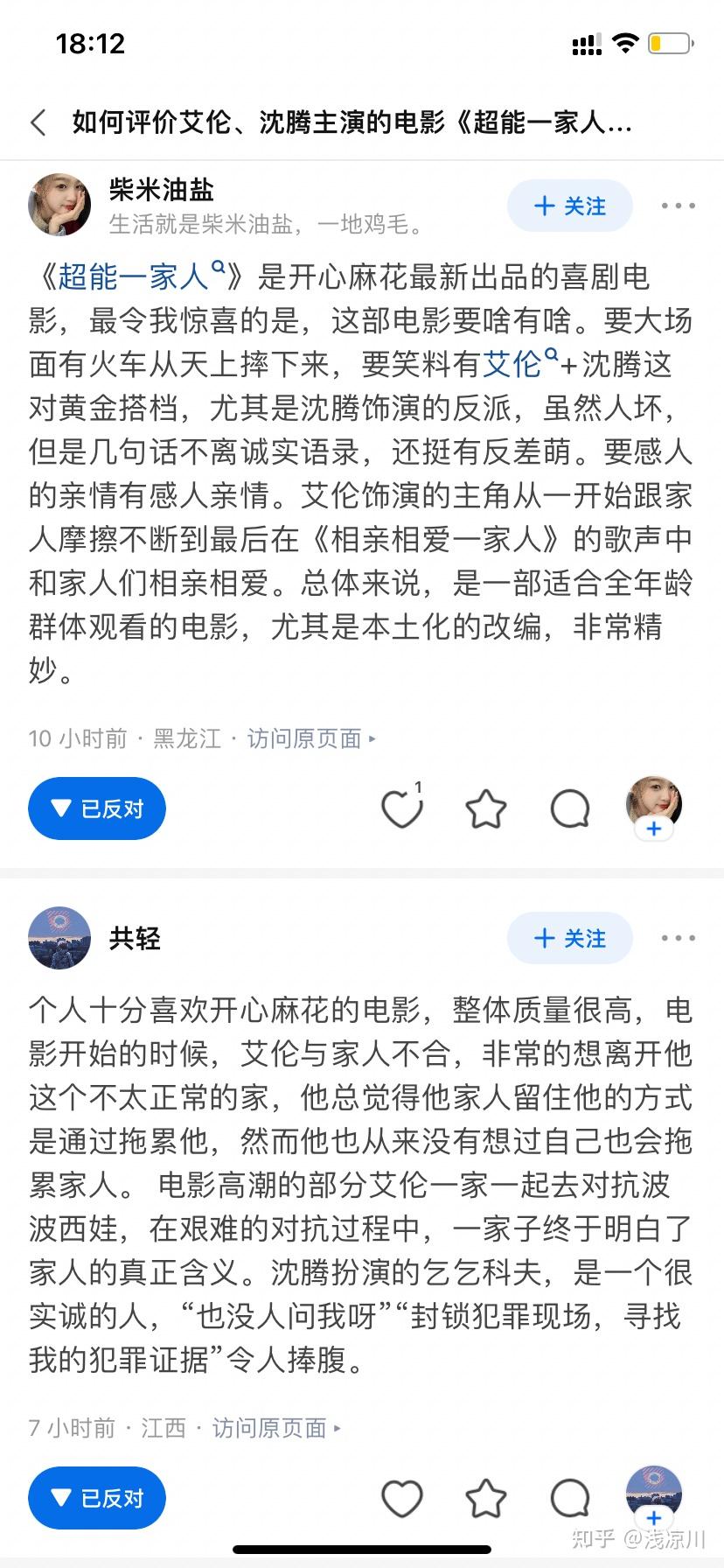The height and width of the screenshot is (1568, 724).
Task: Open 柴米油盐's profile avatar
Action: [x=59, y=204]
